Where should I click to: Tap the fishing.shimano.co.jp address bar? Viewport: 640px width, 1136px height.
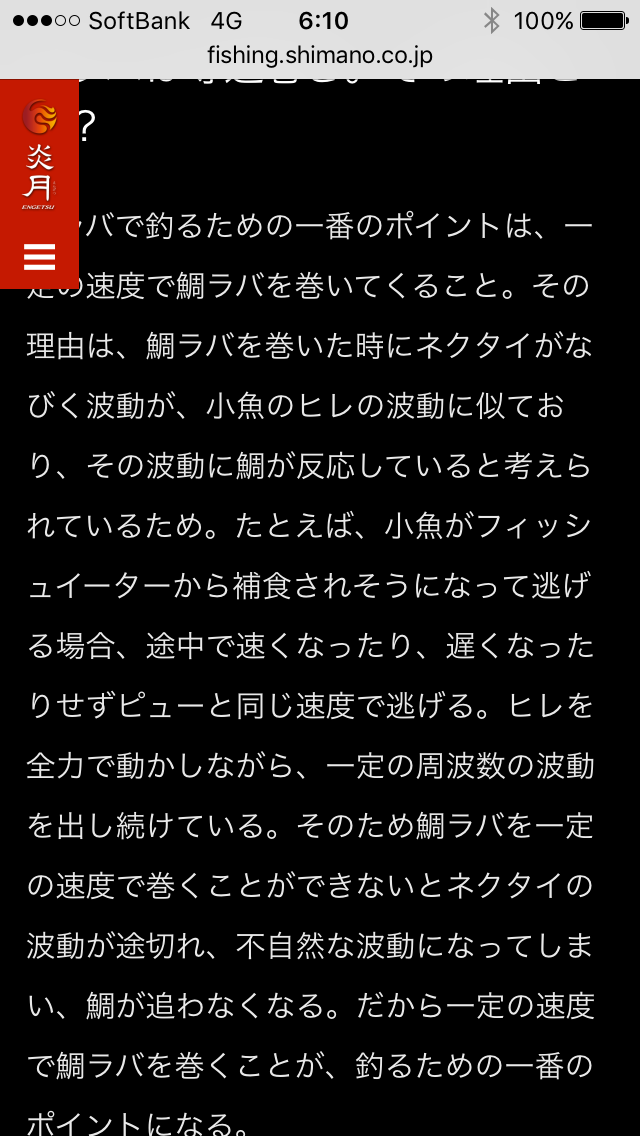click(x=320, y=56)
